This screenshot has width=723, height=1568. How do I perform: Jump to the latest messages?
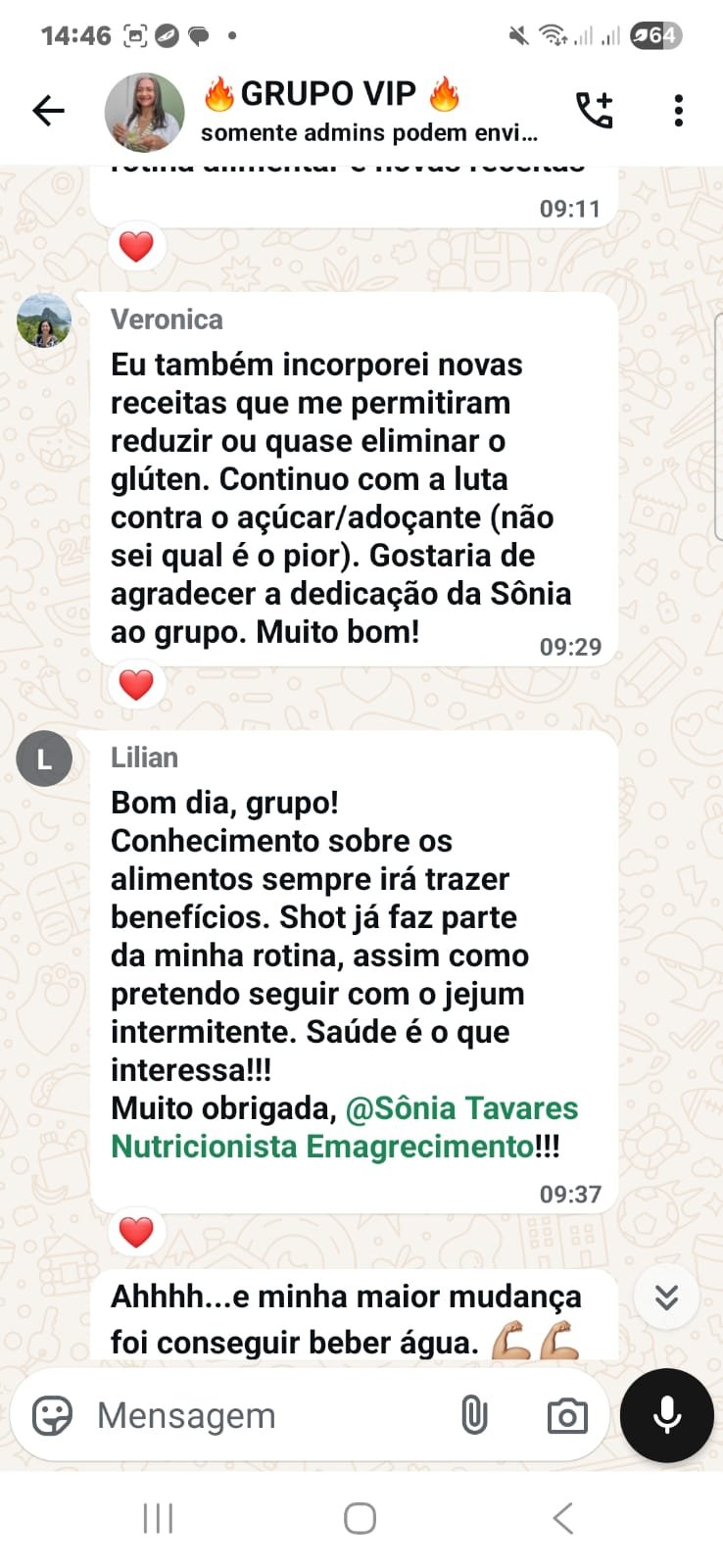666,1297
